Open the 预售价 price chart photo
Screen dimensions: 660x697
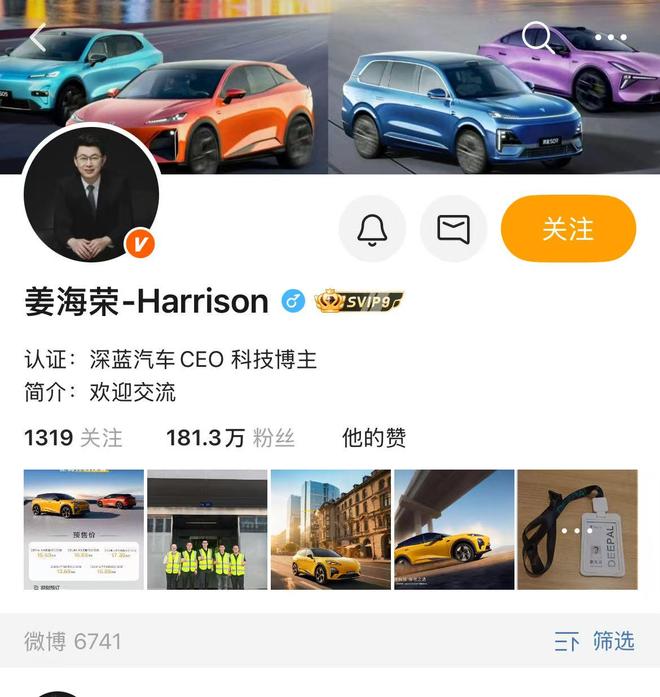tap(83, 529)
